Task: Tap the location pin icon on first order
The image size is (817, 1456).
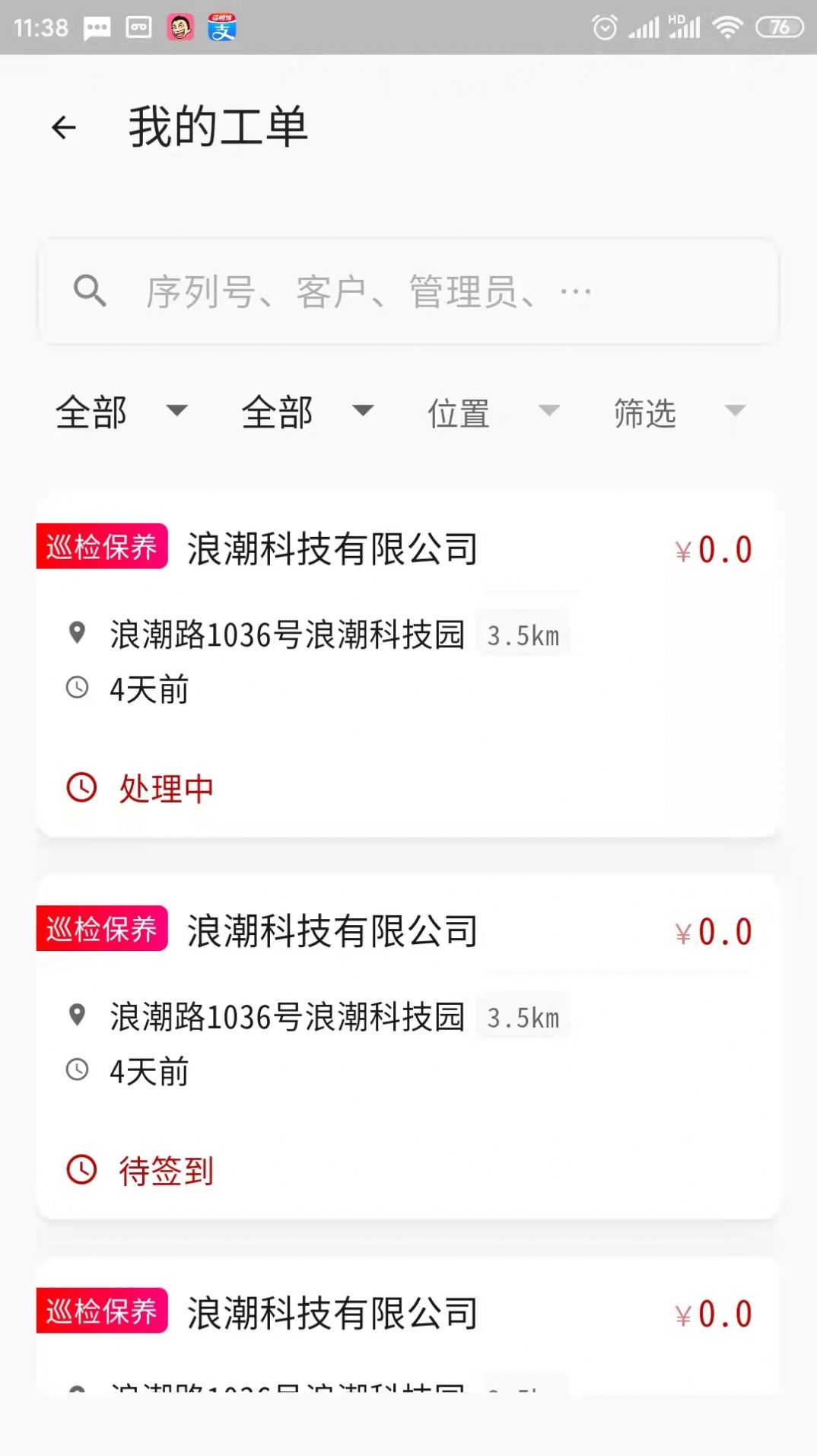Action: click(77, 634)
